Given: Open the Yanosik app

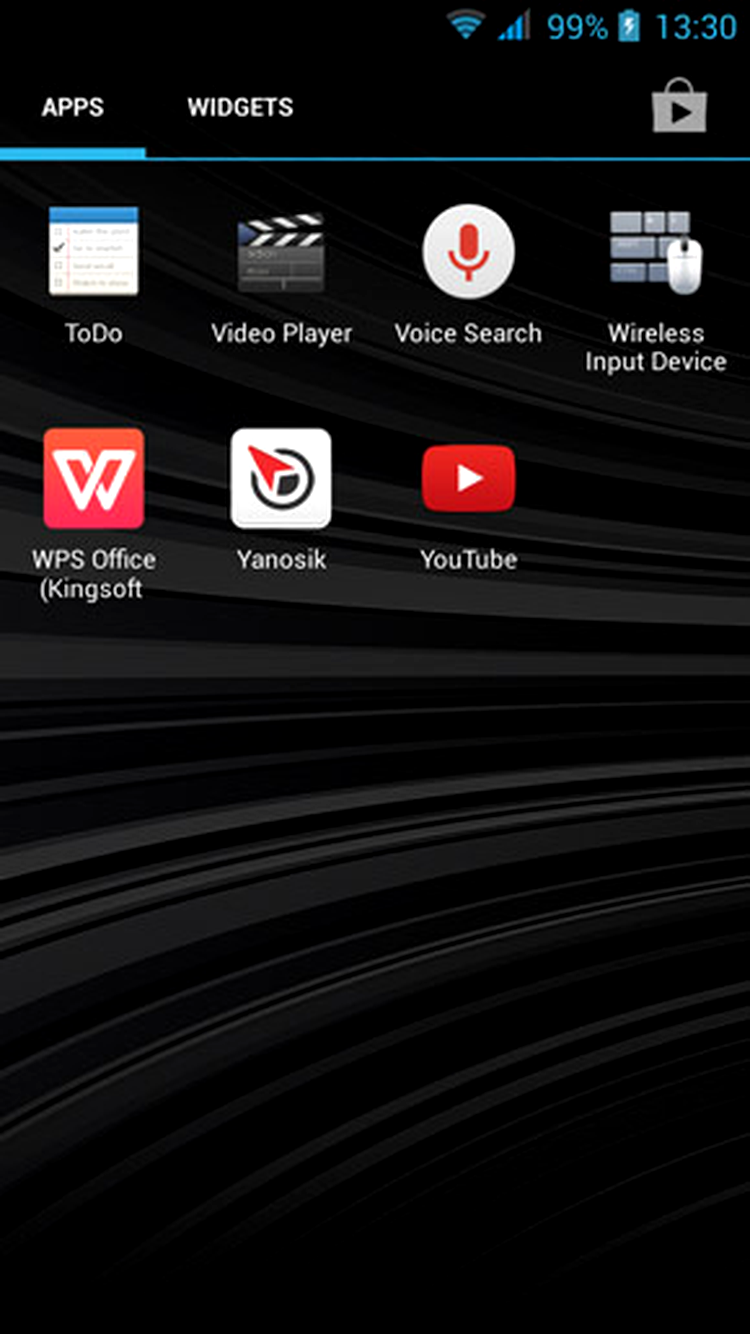Looking at the screenshot, I should 281,479.
